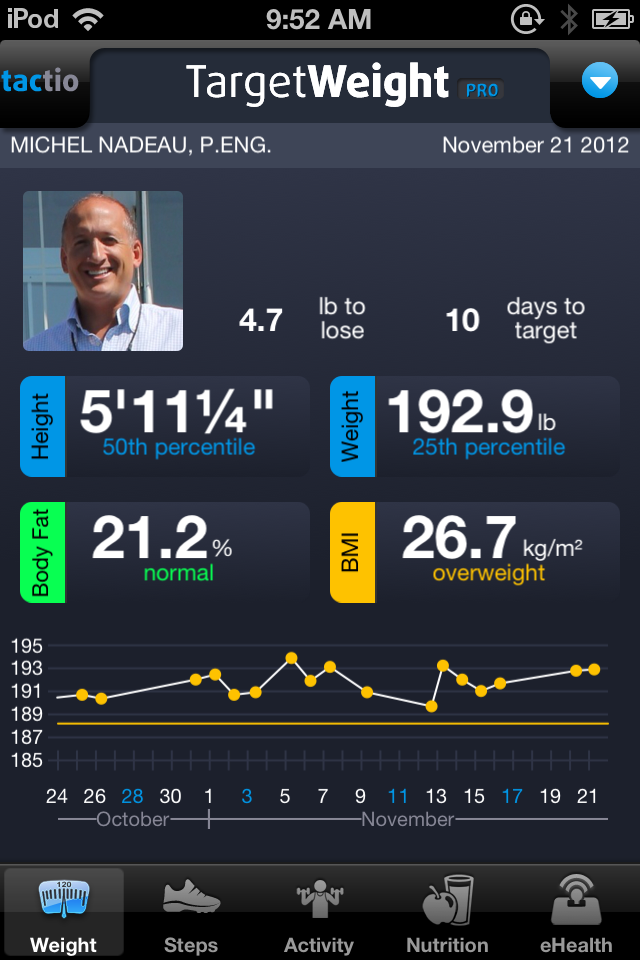Tap the profile photo of Michel Nadeau
This screenshot has width=640, height=960.
pos(103,271)
